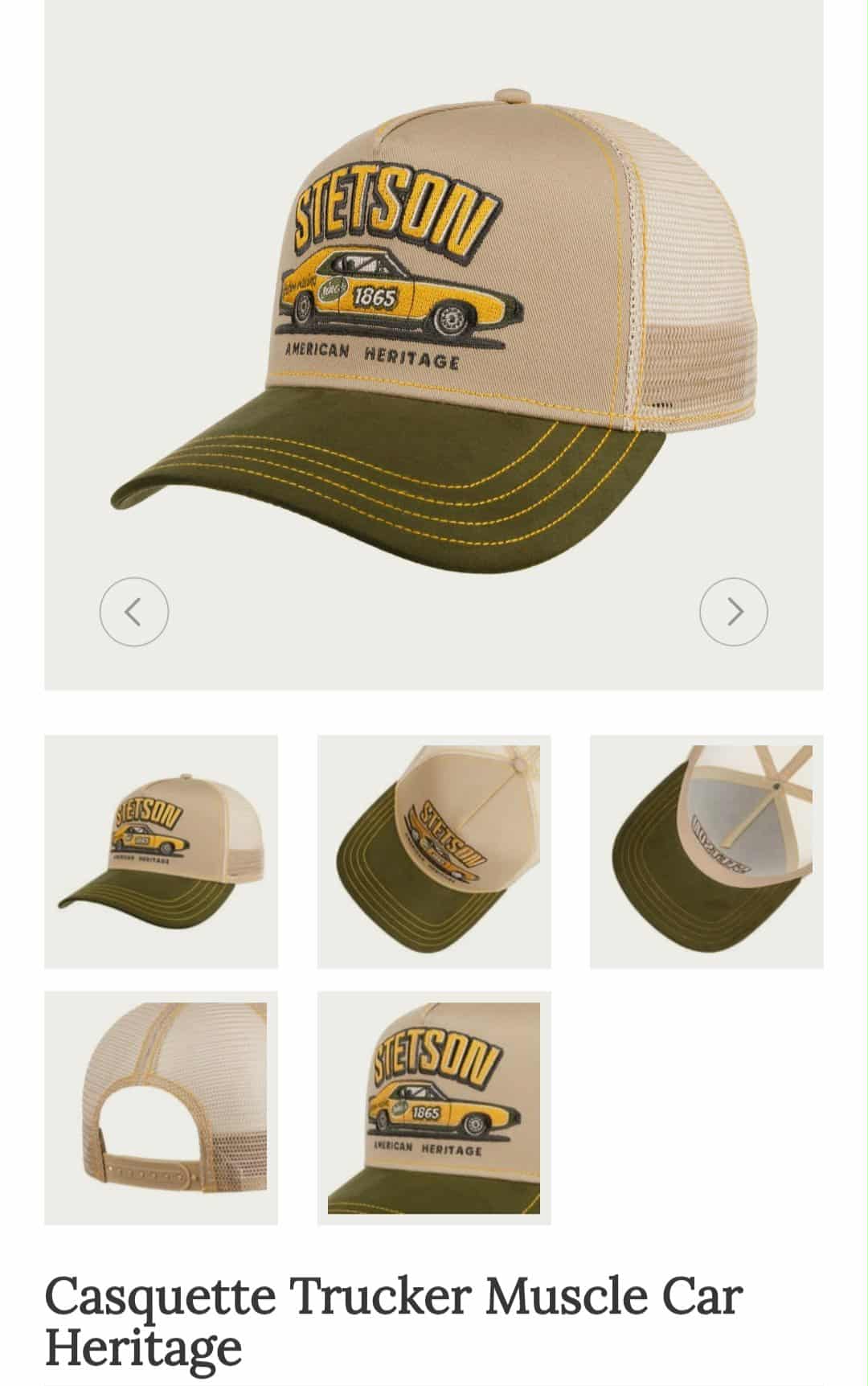Go to the previous product image
The width and height of the screenshot is (868, 1386).
134,612
